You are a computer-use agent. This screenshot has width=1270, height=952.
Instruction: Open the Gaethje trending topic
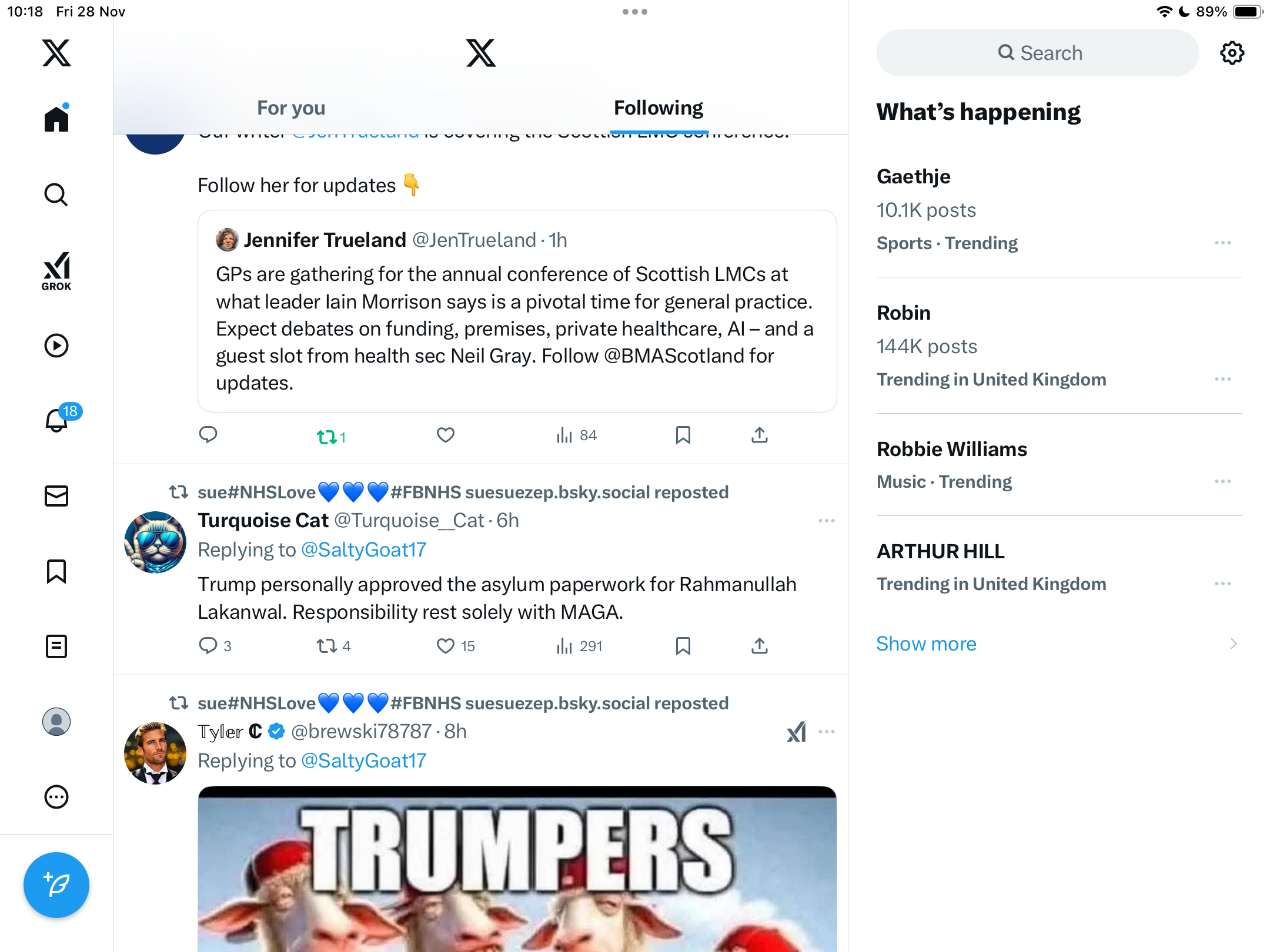pos(913,177)
